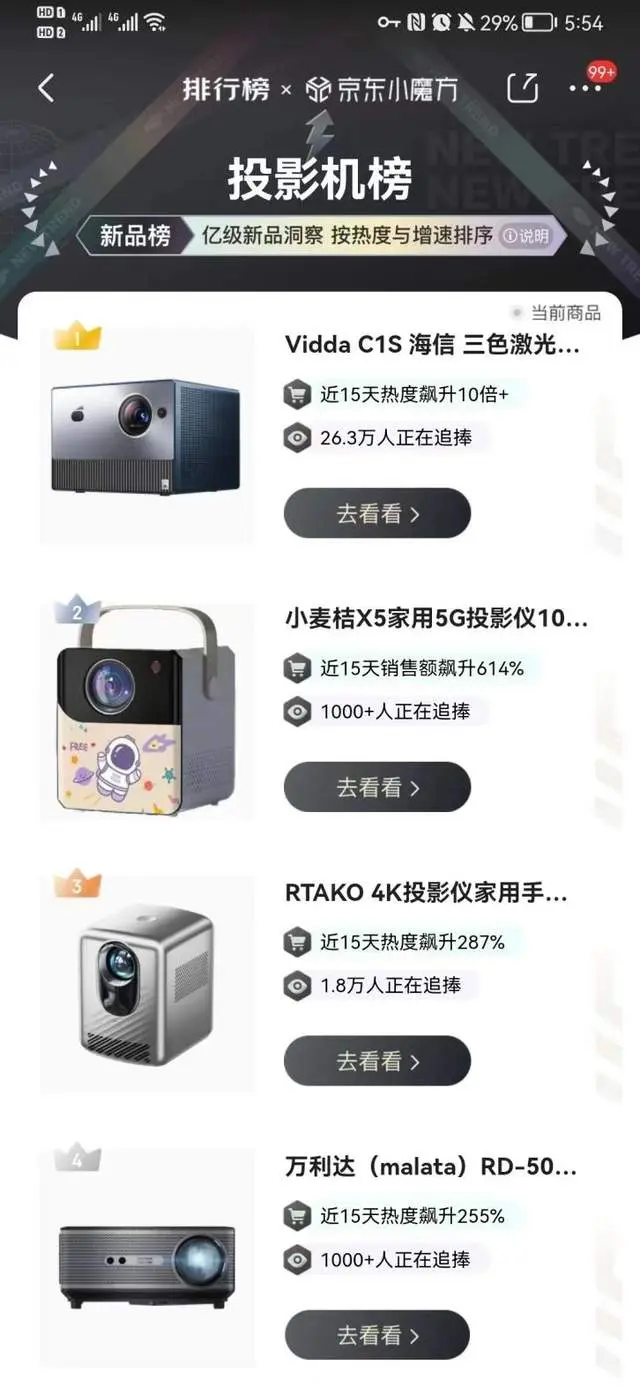The width and height of the screenshot is (640, 1387).
Task: Open the three-dot more menu
Action: point(585,88)
